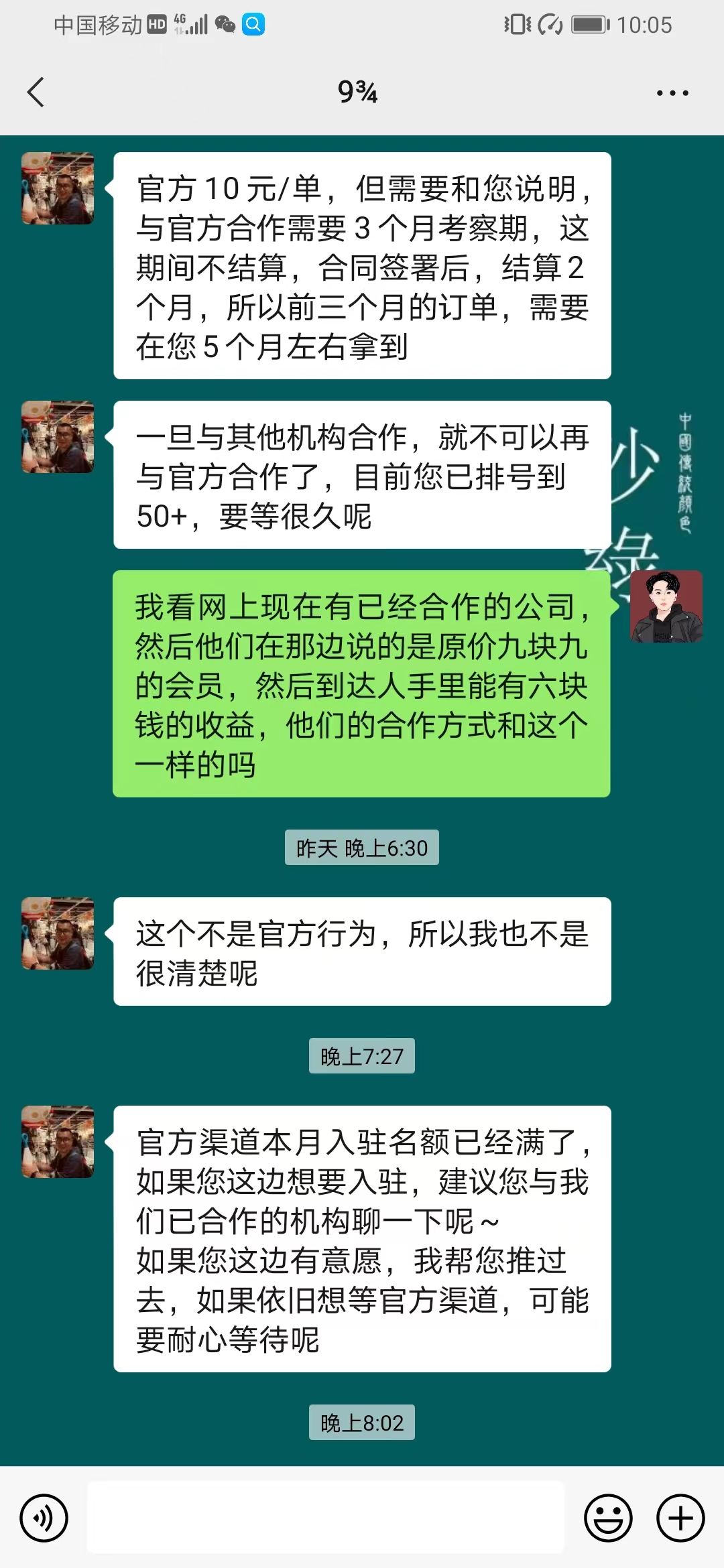Screen dimensions: 724x1568
Task: Open the plus attachment menu
Action: pyautogui.click(x=680, y=1518)
